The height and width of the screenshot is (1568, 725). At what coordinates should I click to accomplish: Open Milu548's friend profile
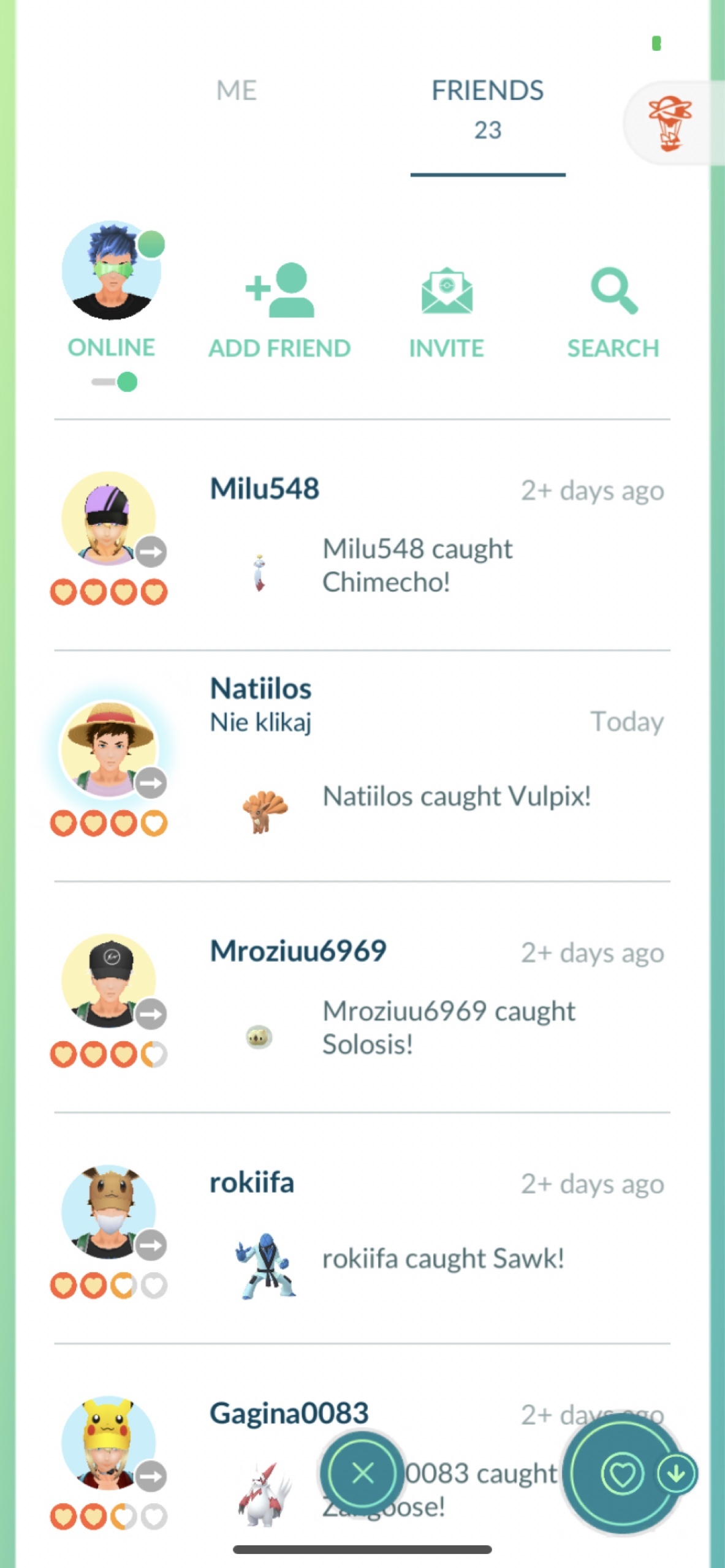[x=264, y=488]
